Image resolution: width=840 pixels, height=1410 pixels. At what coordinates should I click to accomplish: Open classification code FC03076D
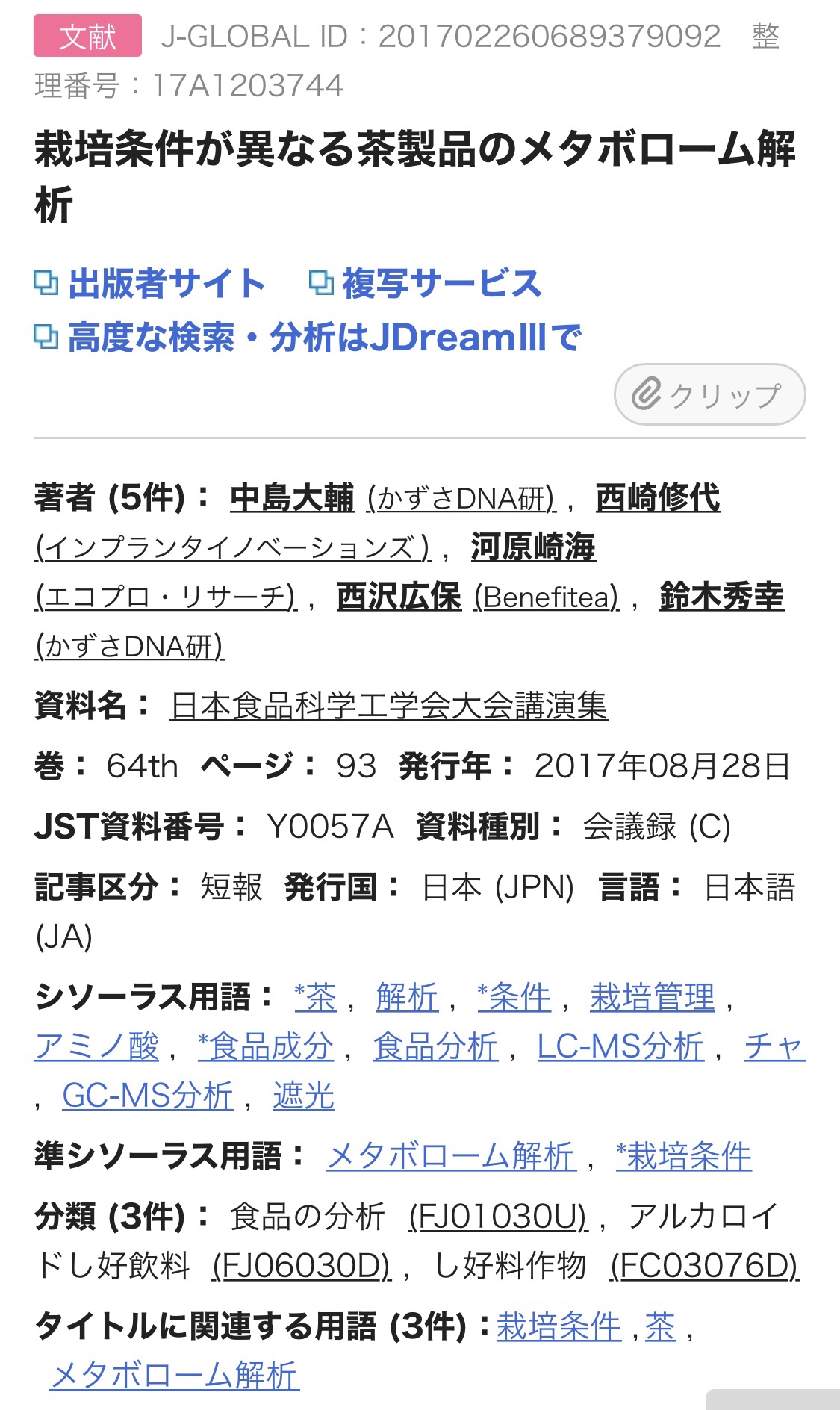pyautogui.click(x=704, y=1266)
